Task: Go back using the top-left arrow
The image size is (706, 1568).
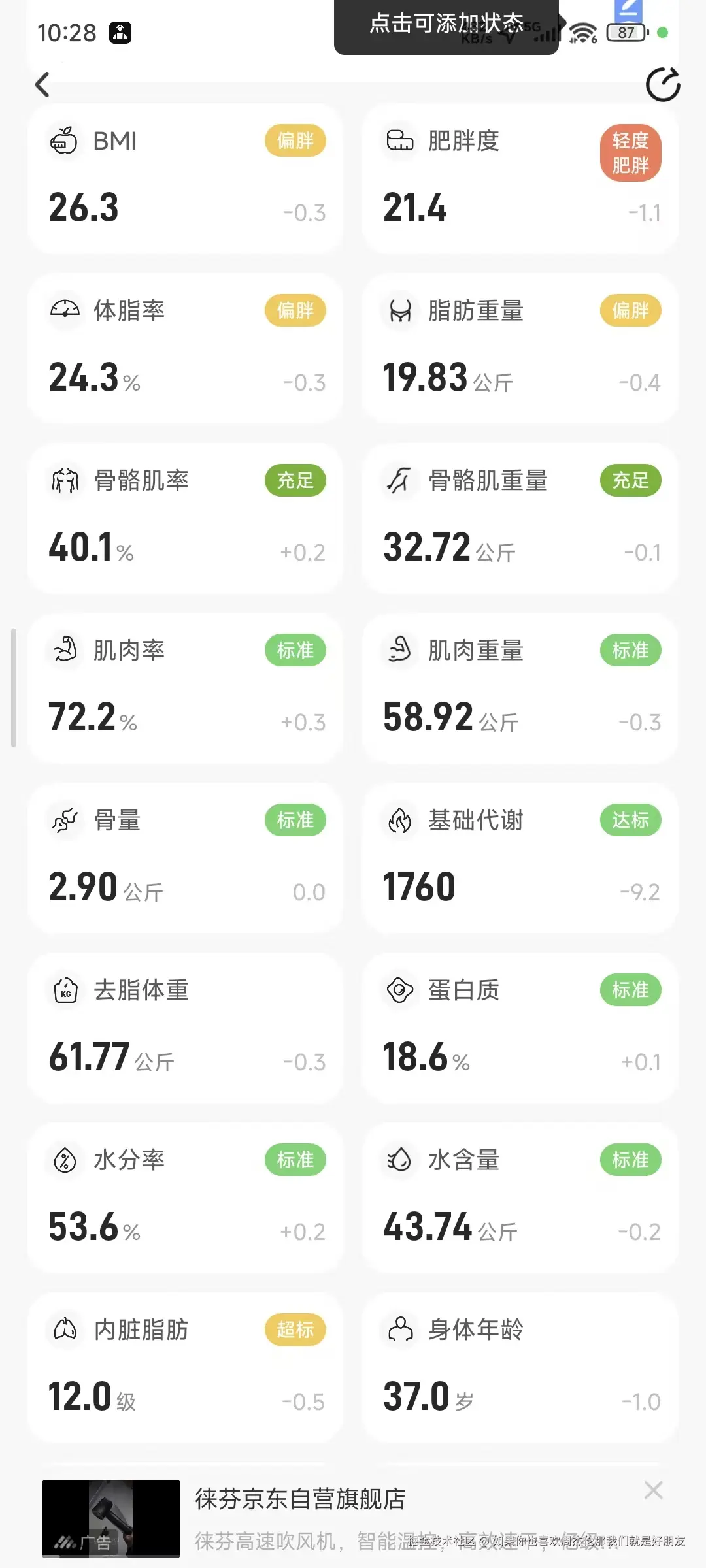Action: [x=42, y=85]
